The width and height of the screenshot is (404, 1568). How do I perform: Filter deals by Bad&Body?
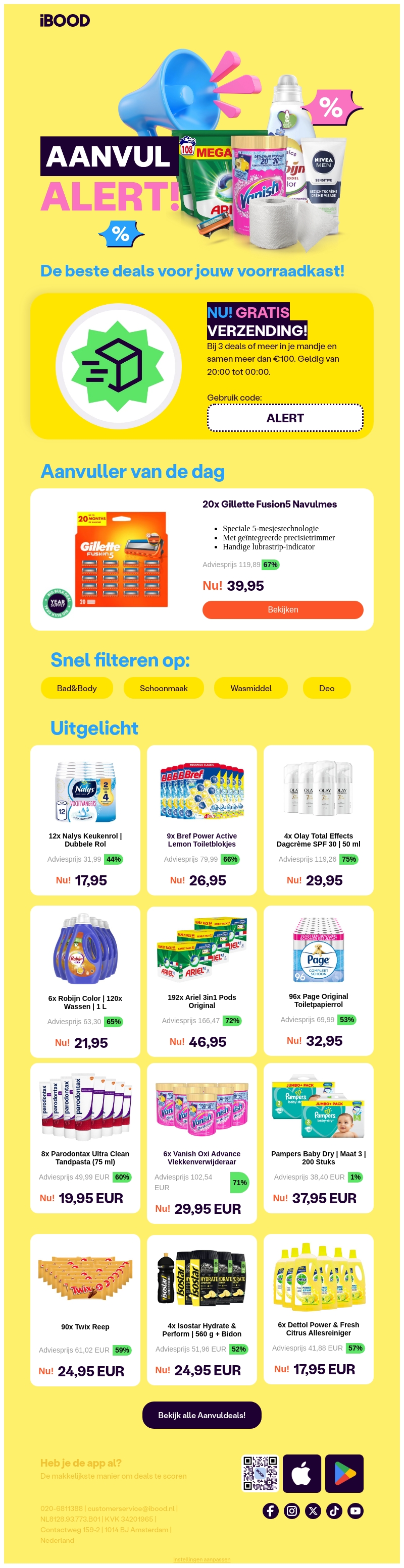(77, 688)
